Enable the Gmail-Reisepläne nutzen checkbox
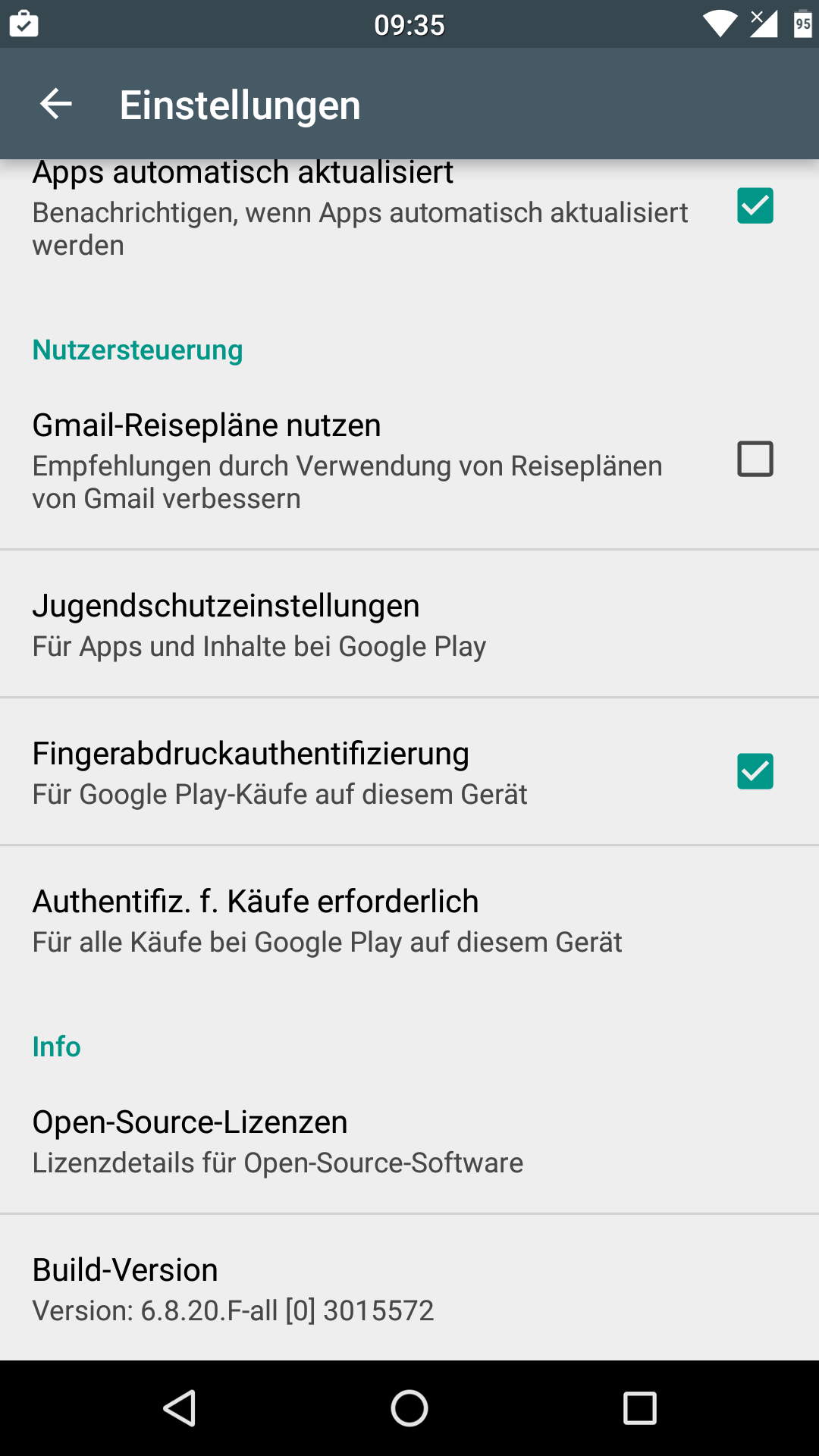 pos(755,460)
